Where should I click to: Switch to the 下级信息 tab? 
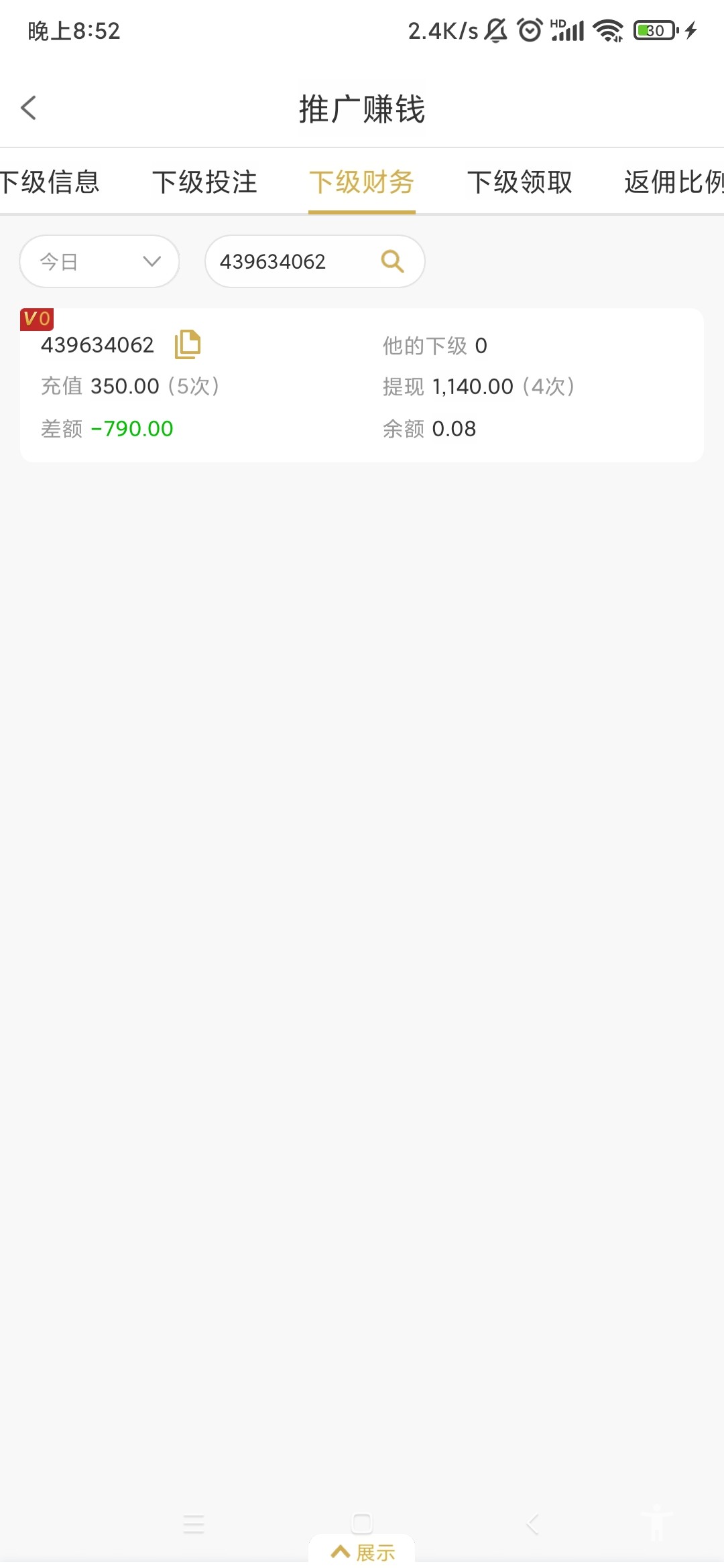tap(50, 182)
